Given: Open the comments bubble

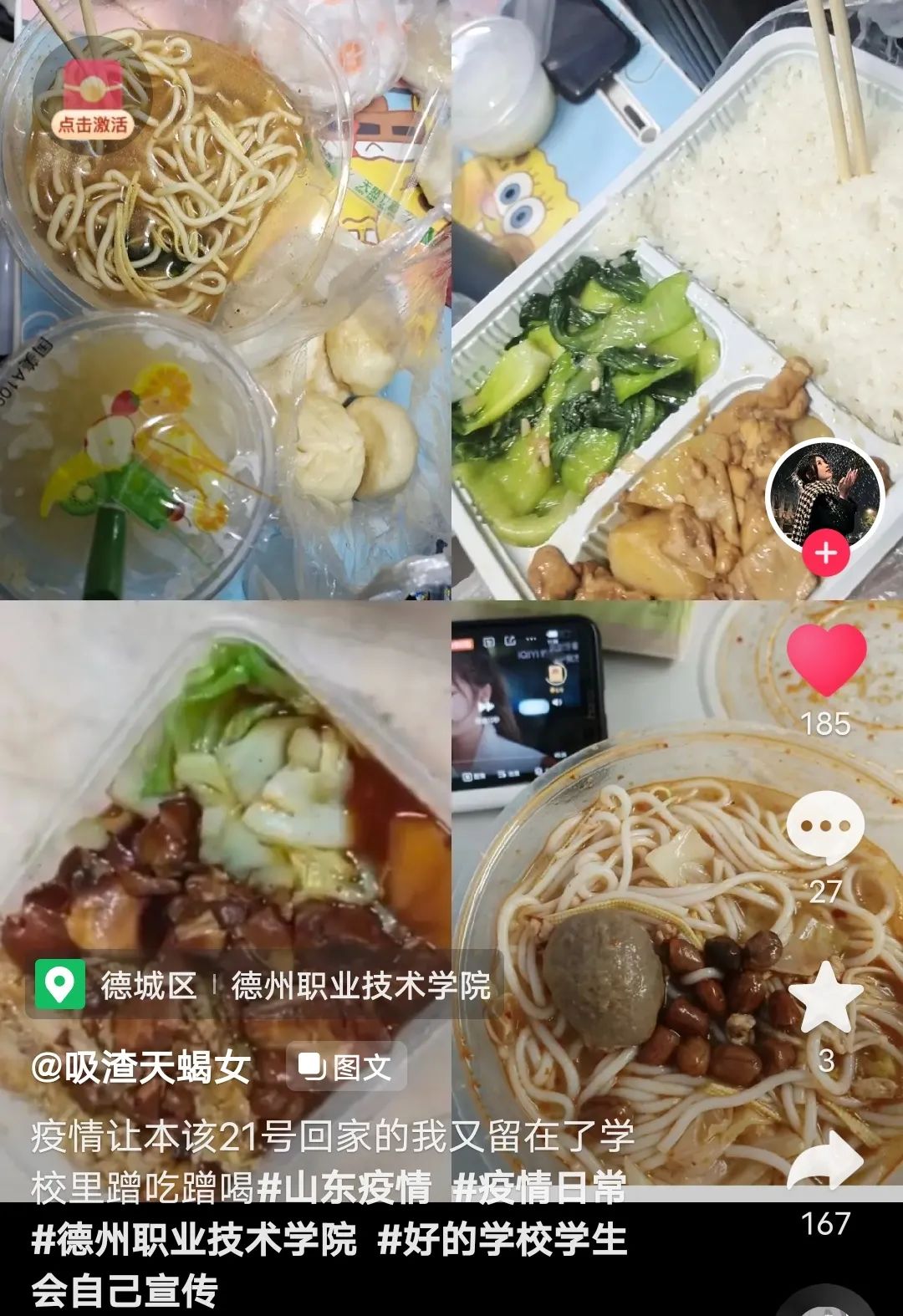Looking at the screenshot, I should (824, 827).
